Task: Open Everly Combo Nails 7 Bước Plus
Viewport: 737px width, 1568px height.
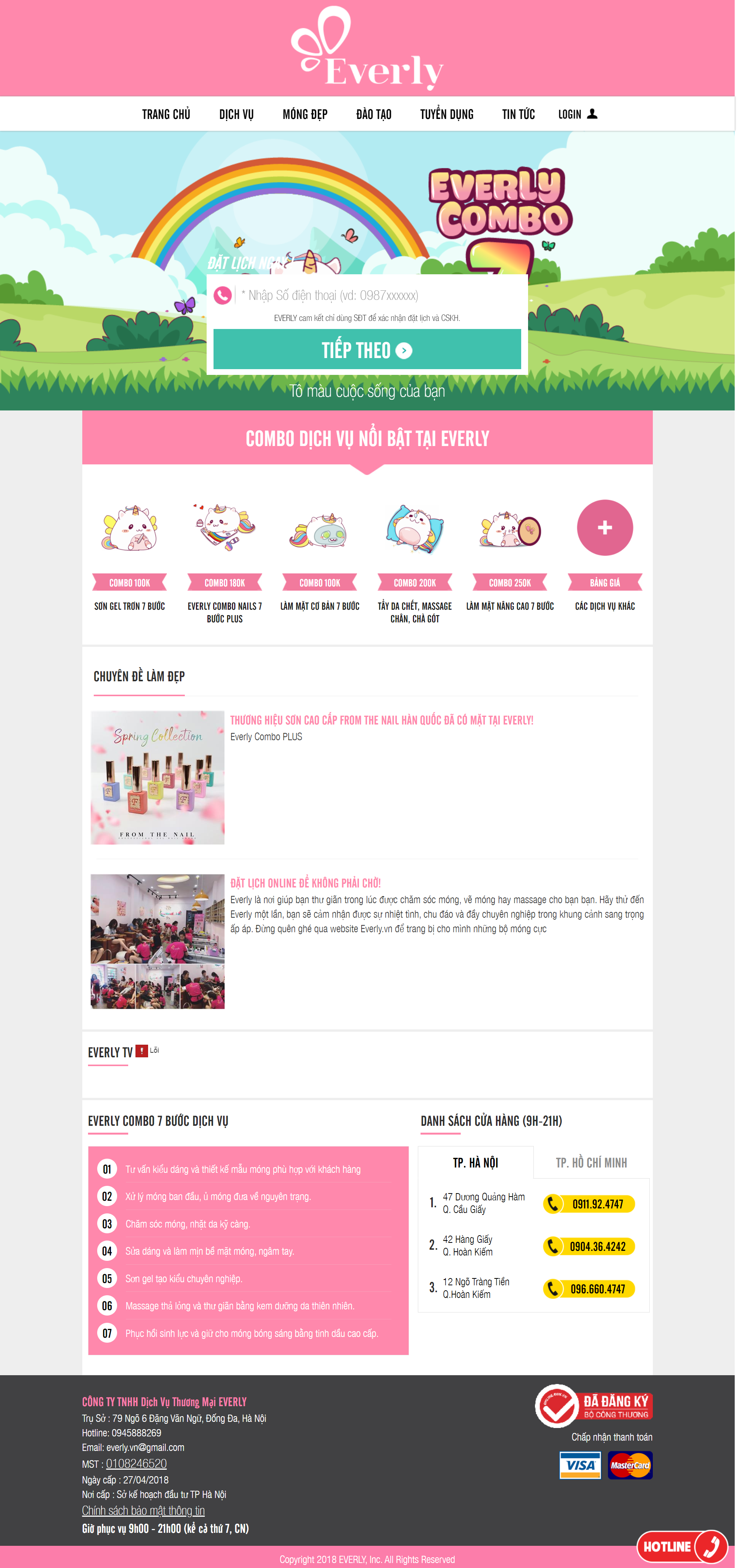Action: [225, 612]
